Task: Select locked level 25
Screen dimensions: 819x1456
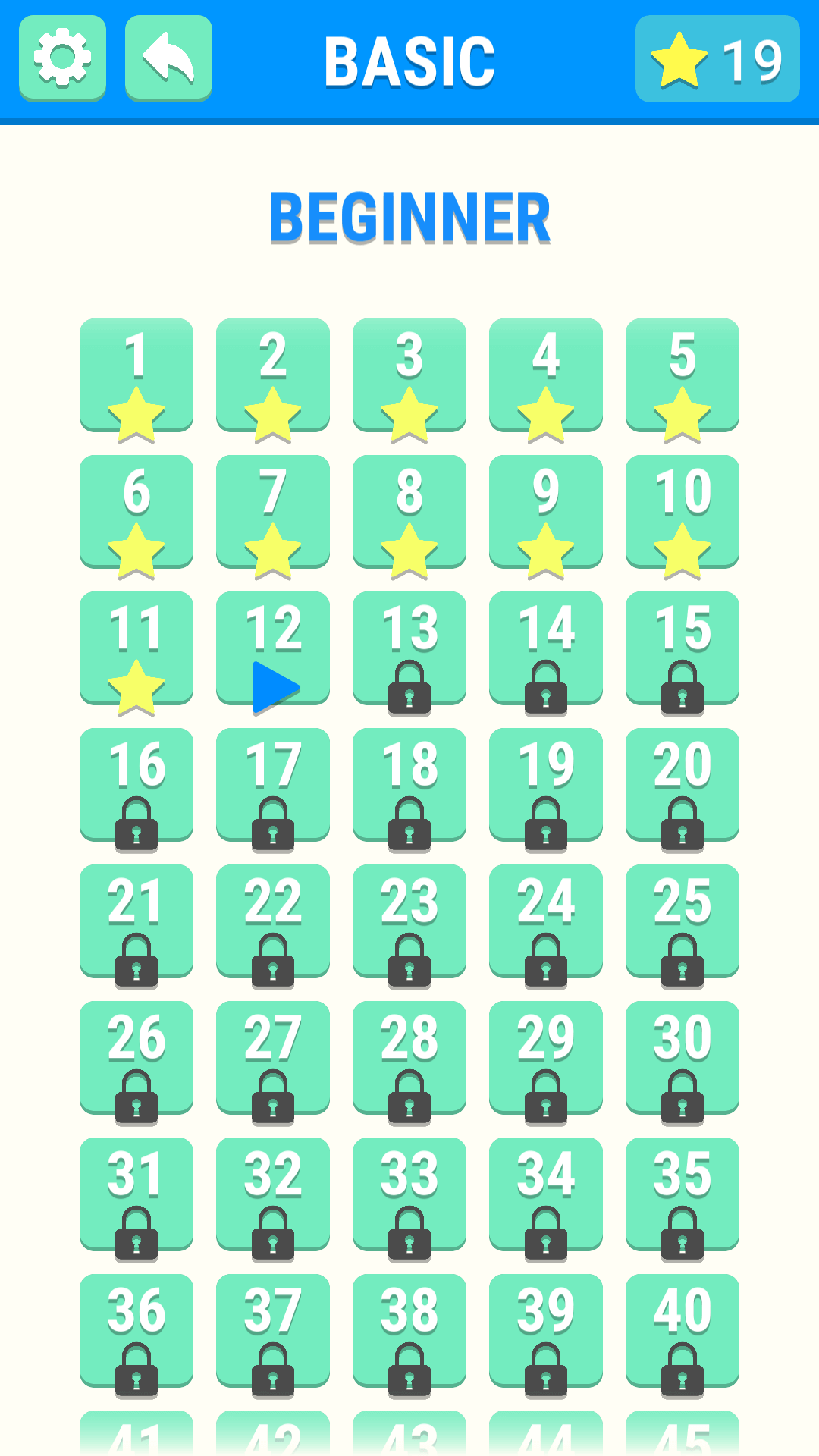Action: click(x=682, y=921)
